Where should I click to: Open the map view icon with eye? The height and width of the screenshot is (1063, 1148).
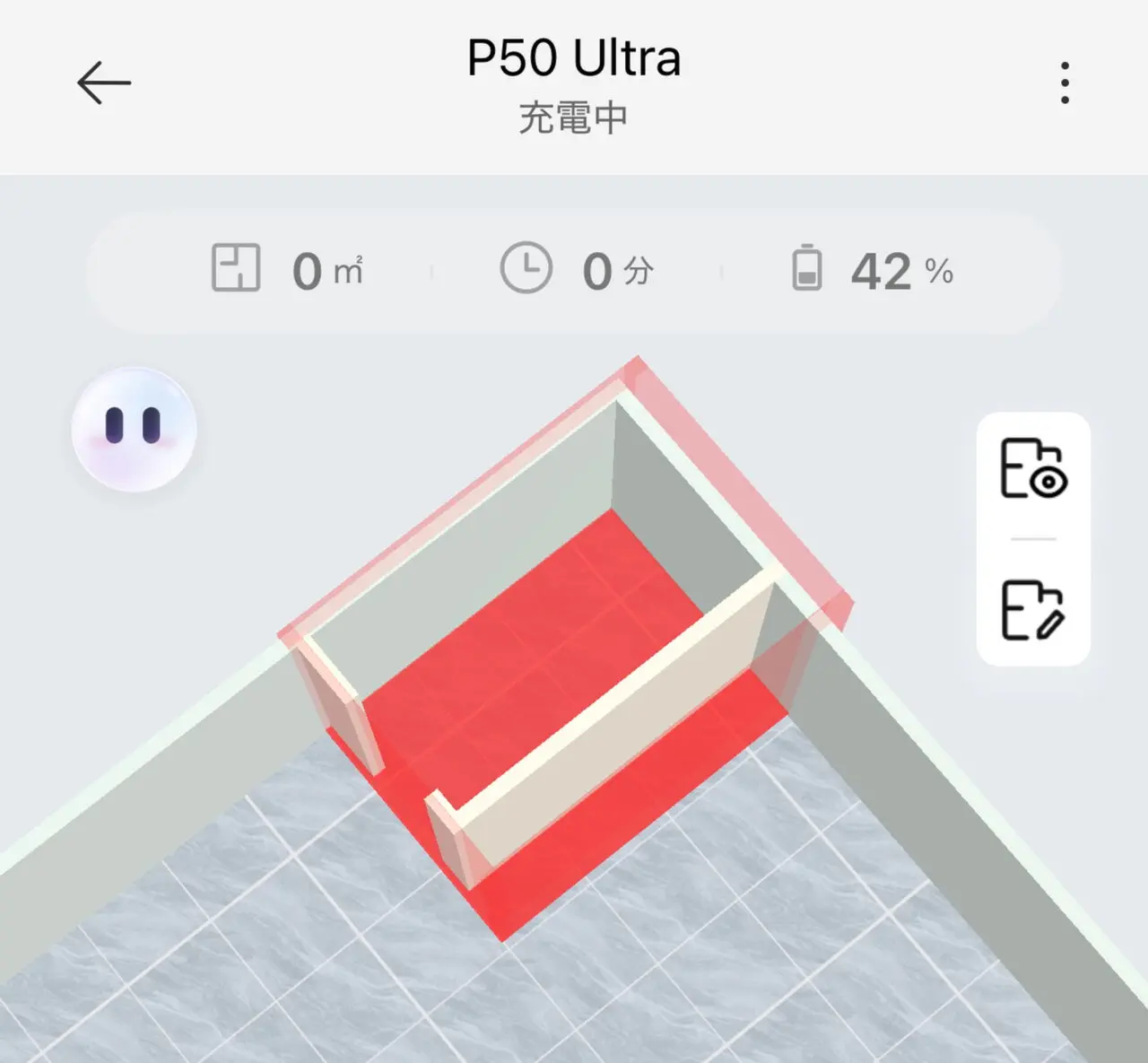pos(1033,468)
